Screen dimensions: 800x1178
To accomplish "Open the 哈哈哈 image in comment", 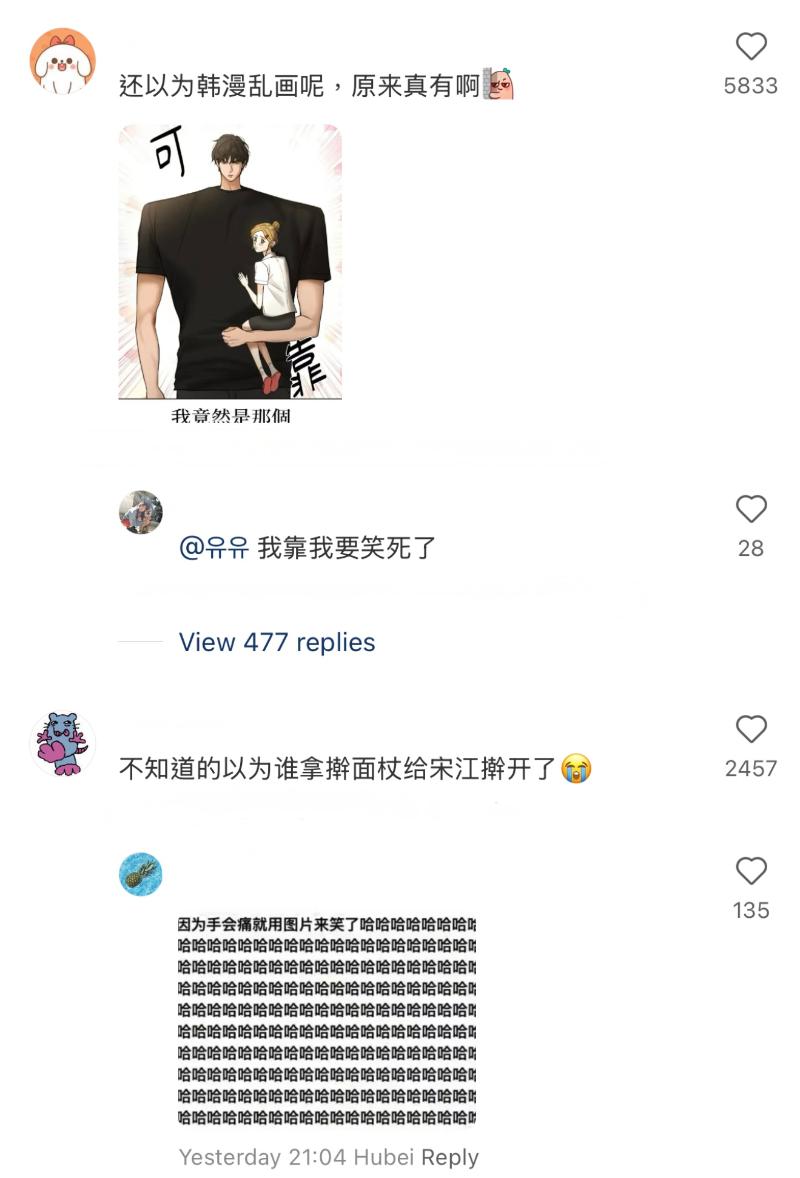I will pyautogui.click(x=327, y=1020).
